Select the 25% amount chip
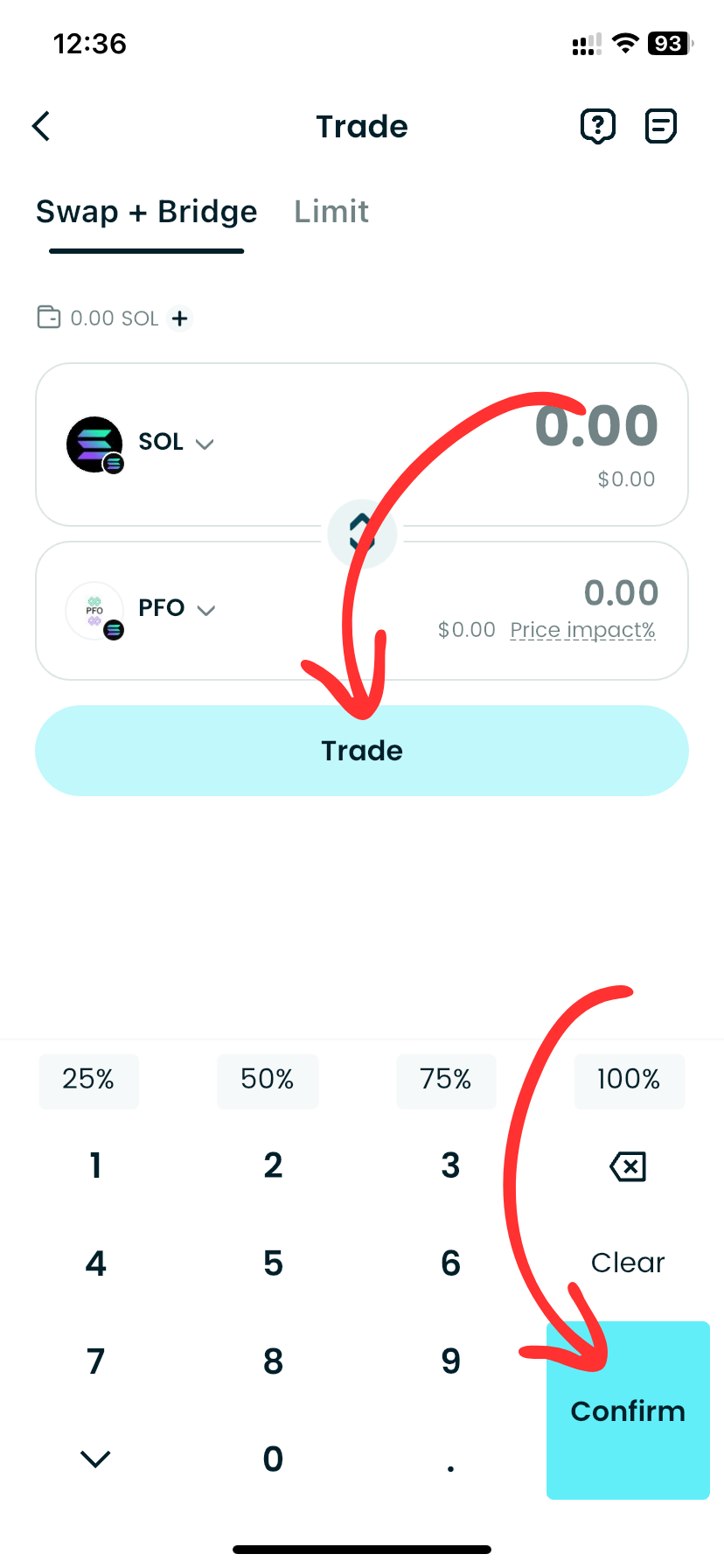Screen dimensions: 724x1568 tap(88, 1080)
